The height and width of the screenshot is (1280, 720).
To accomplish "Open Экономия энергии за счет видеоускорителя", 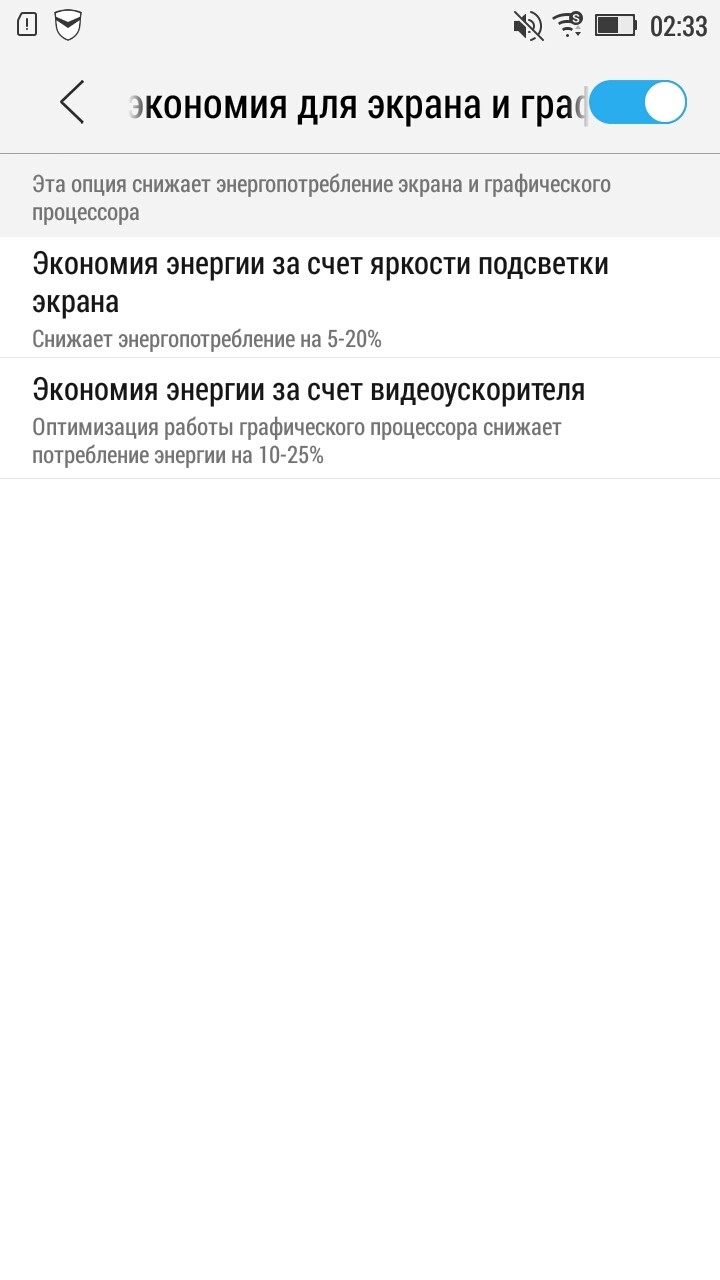I will [x=360, y=418].
